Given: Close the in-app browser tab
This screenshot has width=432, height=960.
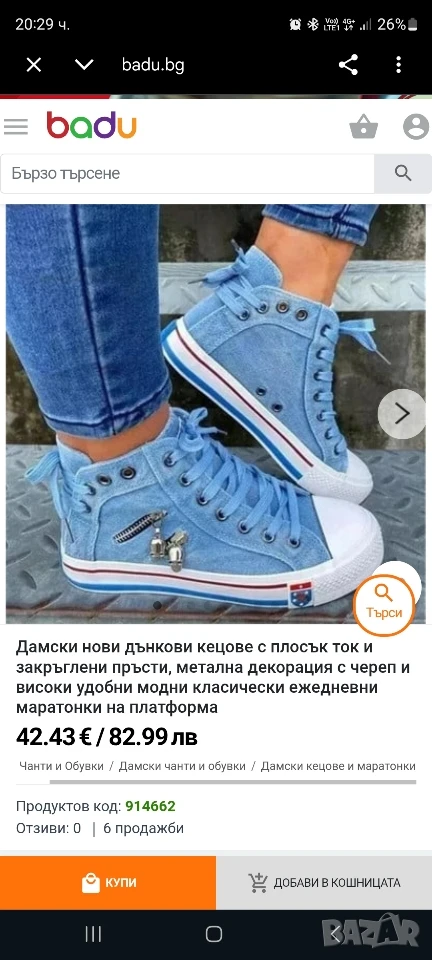Looking at the screenshot, I should (34, 64).
